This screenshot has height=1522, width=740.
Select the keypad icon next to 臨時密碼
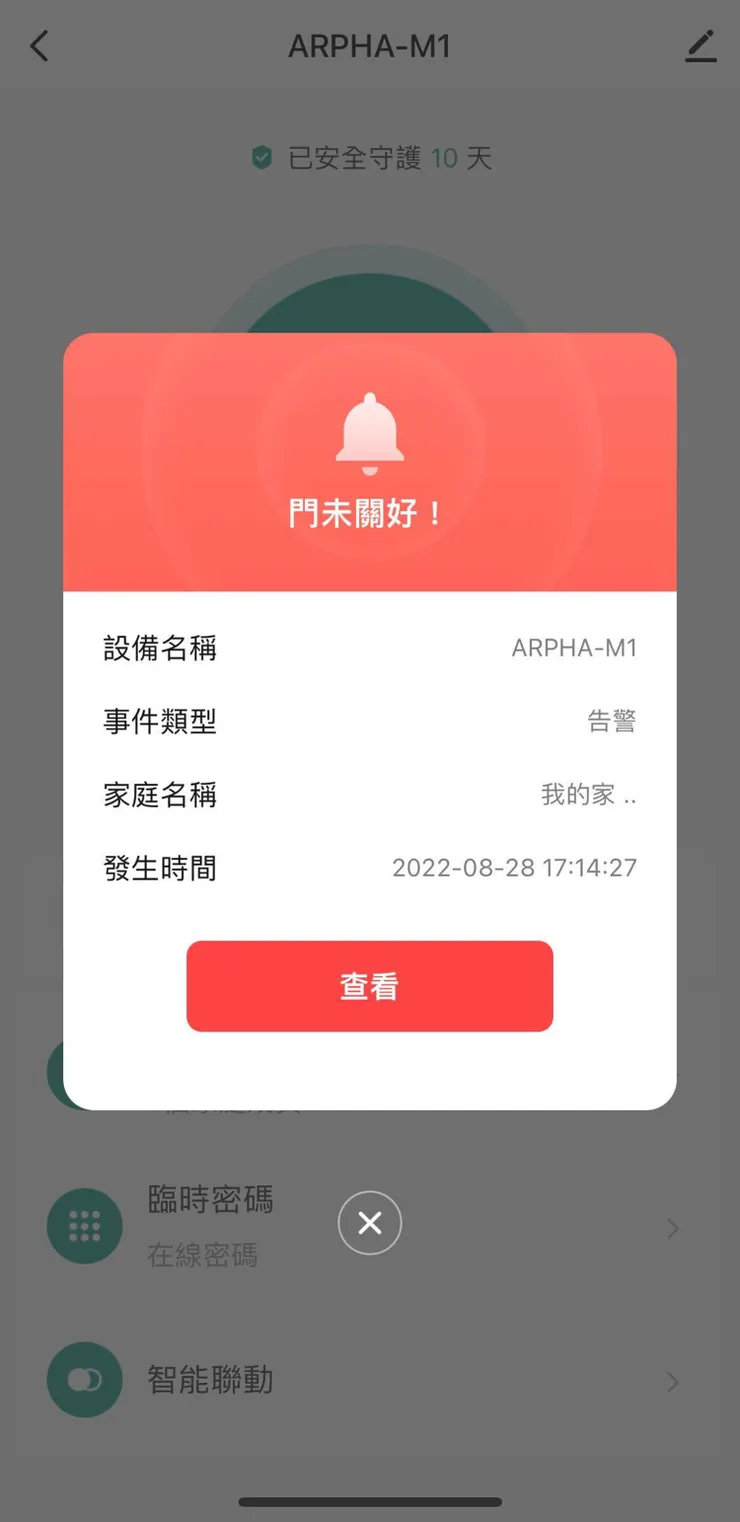pos(85,1226)
